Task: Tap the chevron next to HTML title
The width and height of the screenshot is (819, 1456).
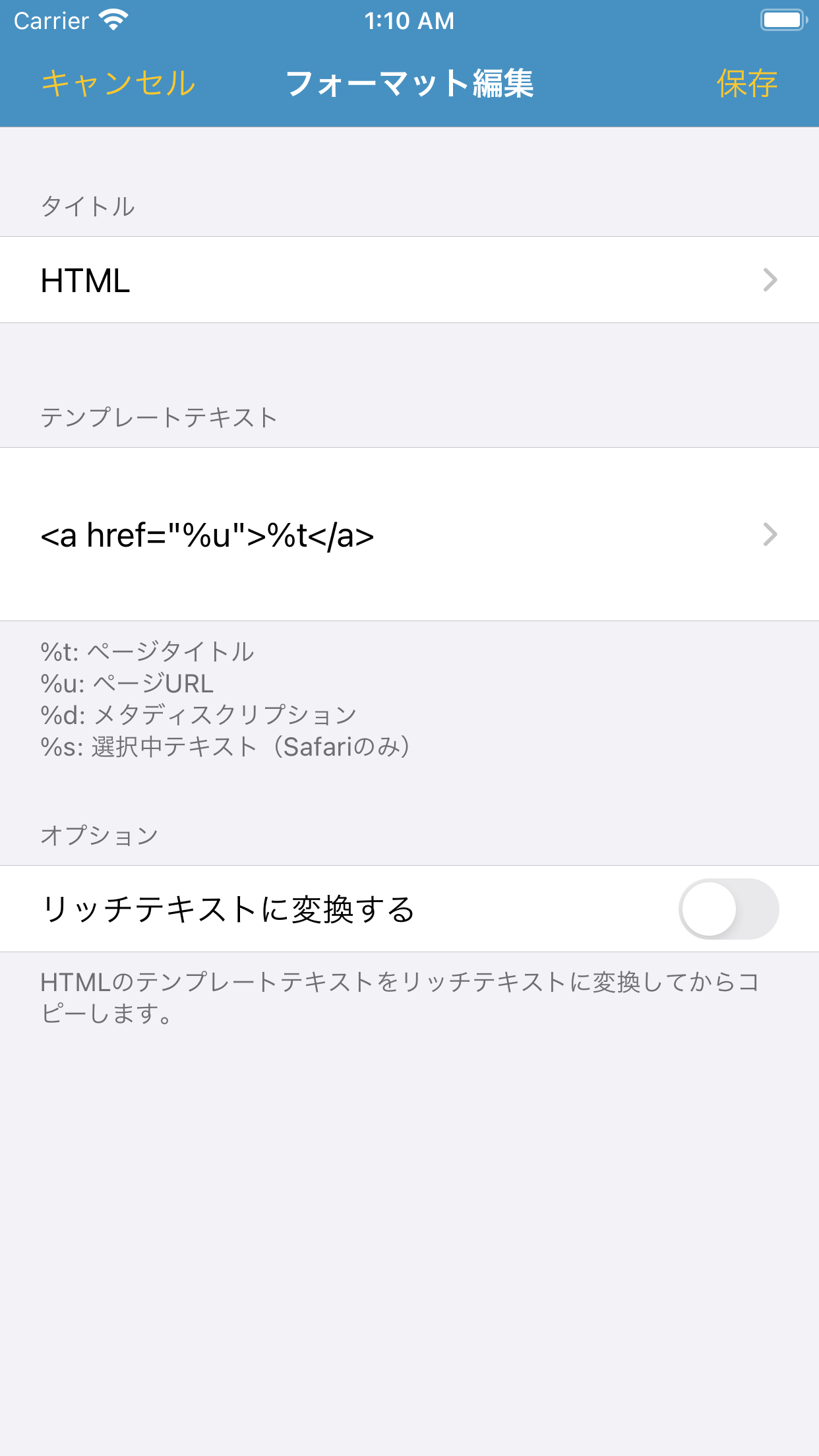Action: click(x=770, y=280)
